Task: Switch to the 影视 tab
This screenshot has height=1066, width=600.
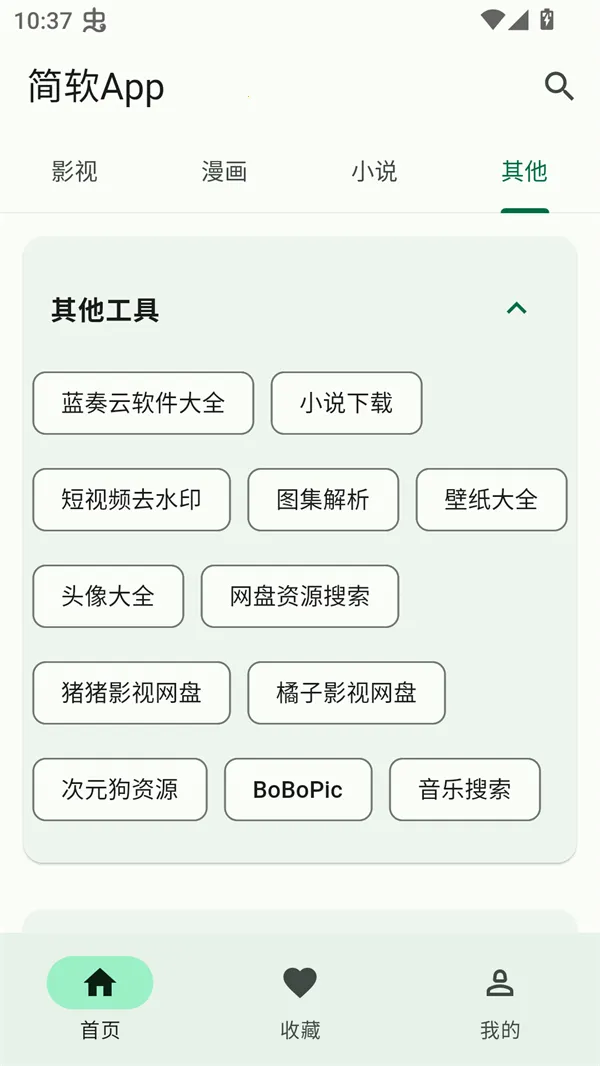Action: click(x=75, y=172)
